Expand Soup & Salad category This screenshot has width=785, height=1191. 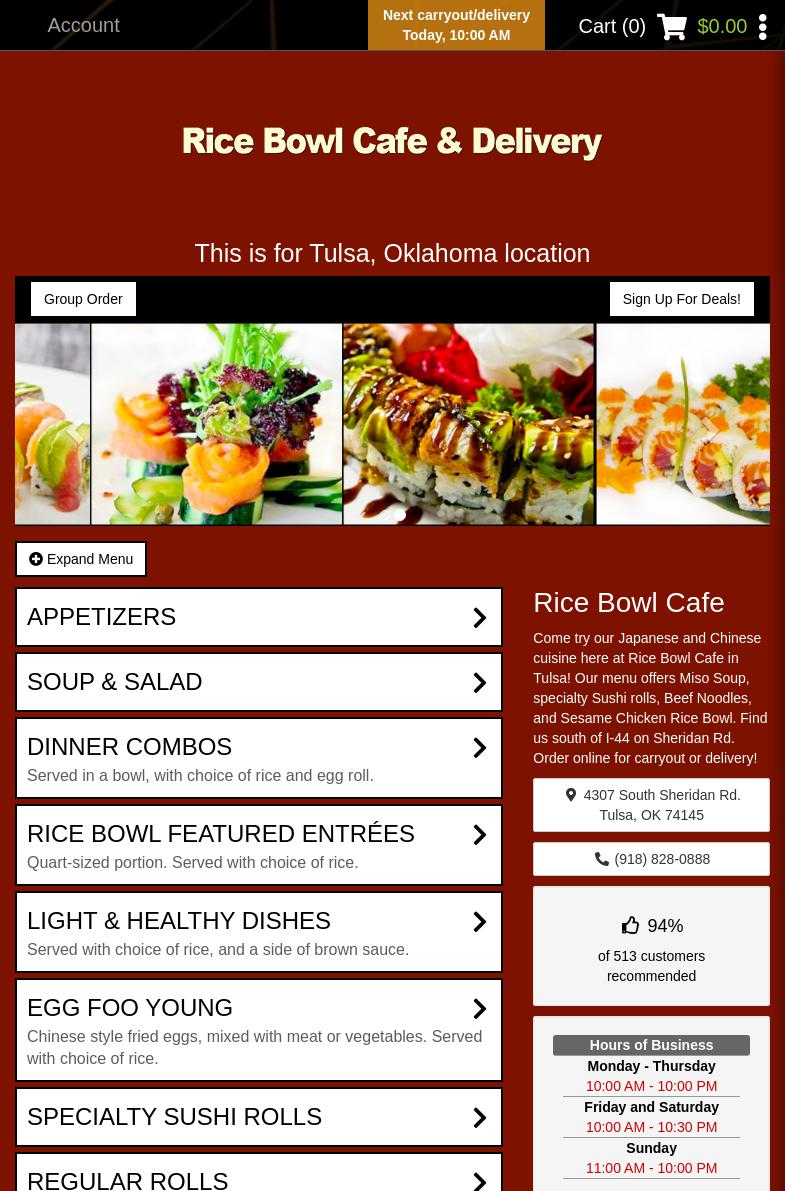click(x=258, y=682)
